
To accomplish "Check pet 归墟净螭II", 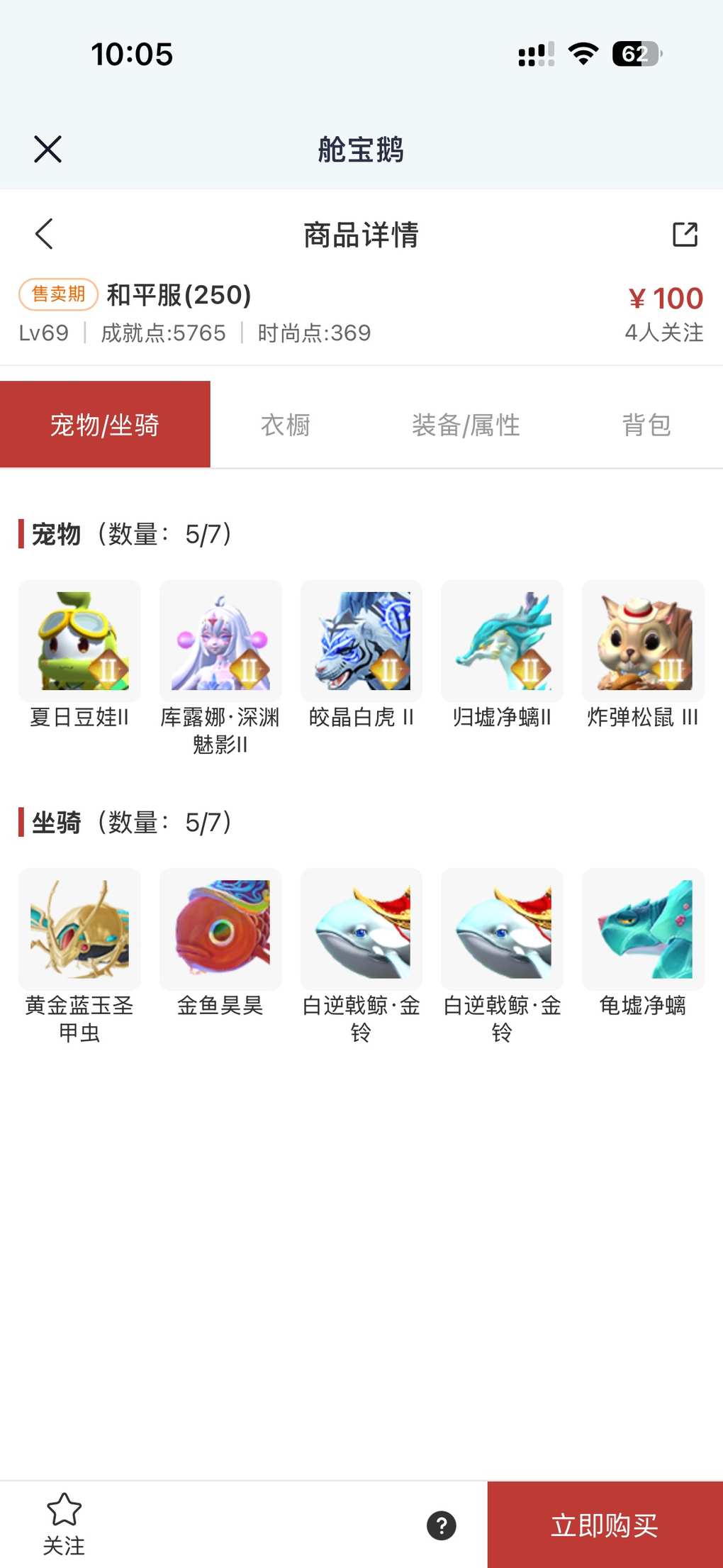I will tap(502, 641).
